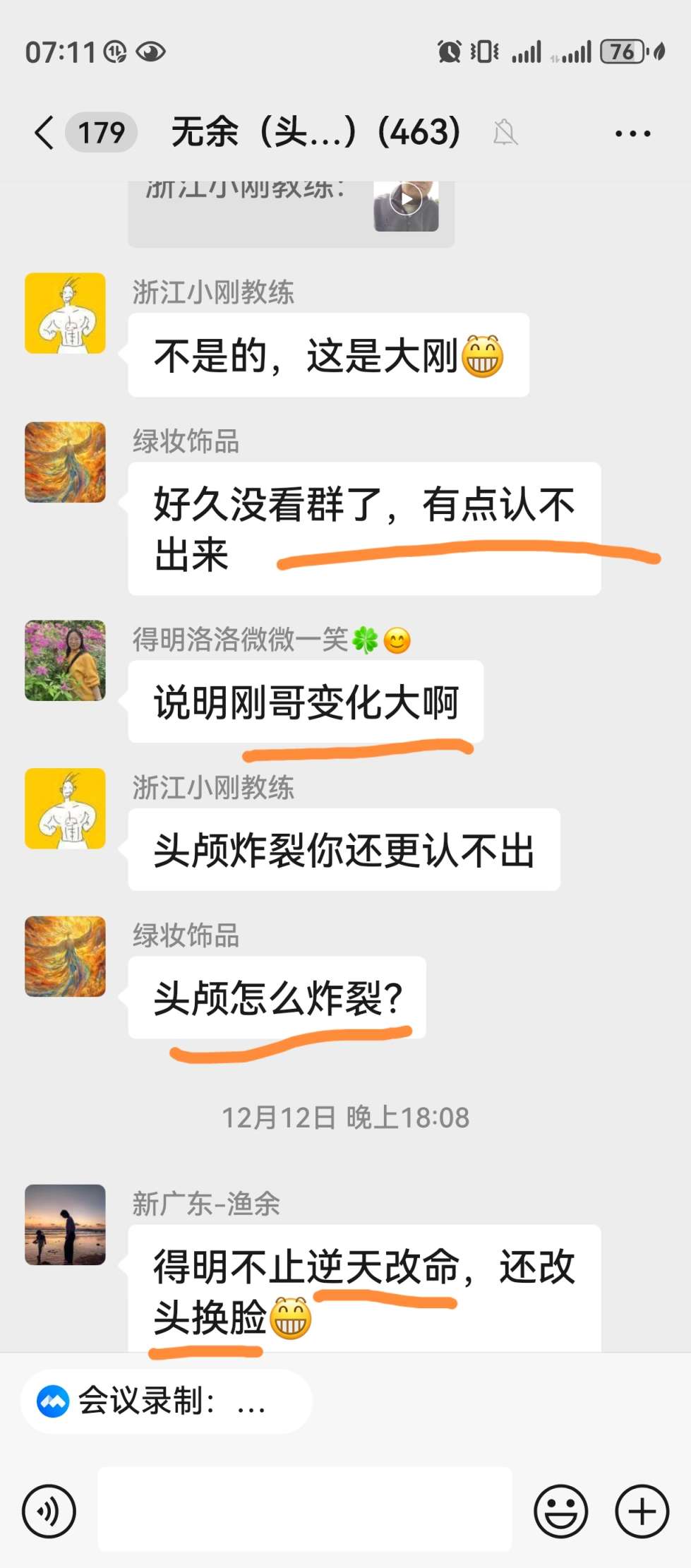Screen dimensions: 691x1568
Task: Open the emoji sticker panel
Action: [x=560, y=1511]
